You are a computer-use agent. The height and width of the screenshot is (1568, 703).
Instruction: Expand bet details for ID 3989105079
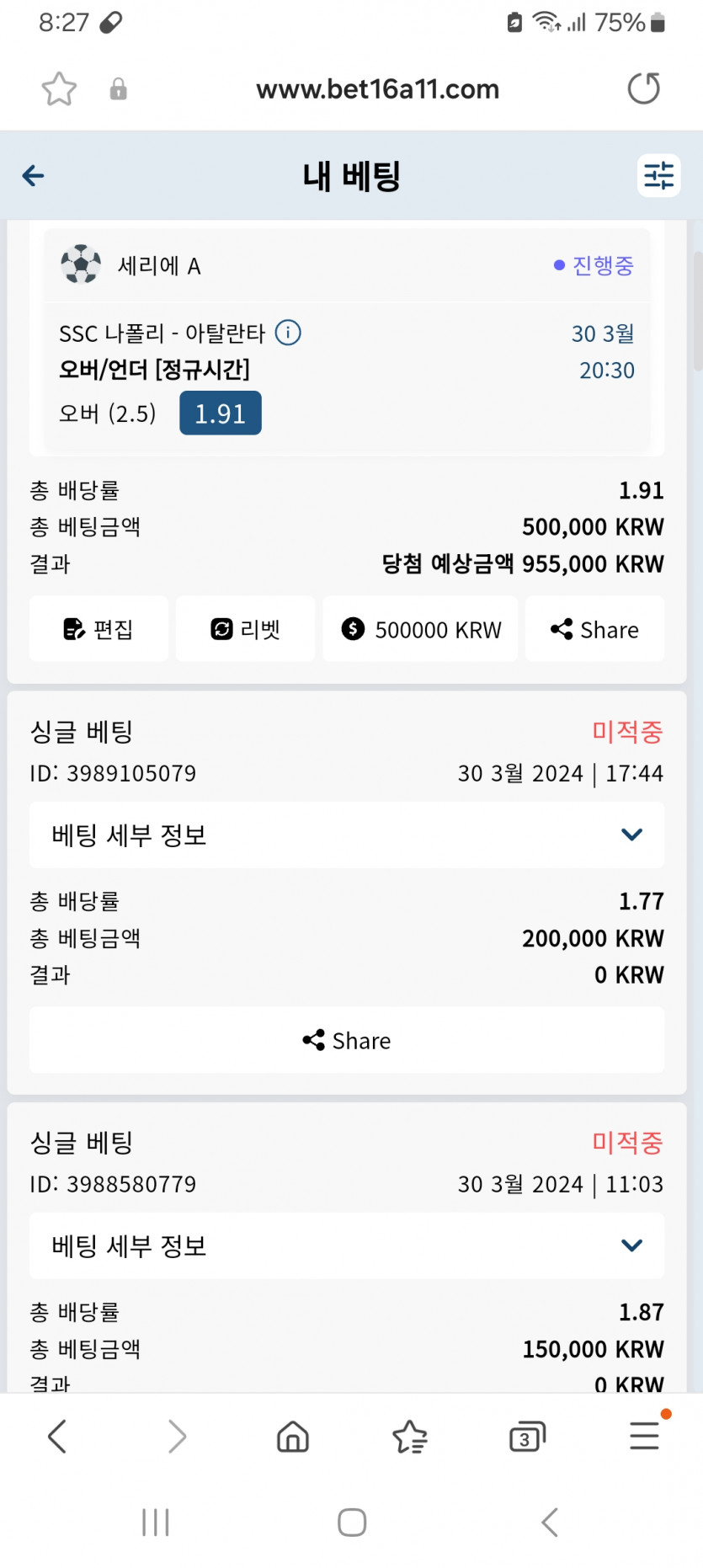coord(347,835)
